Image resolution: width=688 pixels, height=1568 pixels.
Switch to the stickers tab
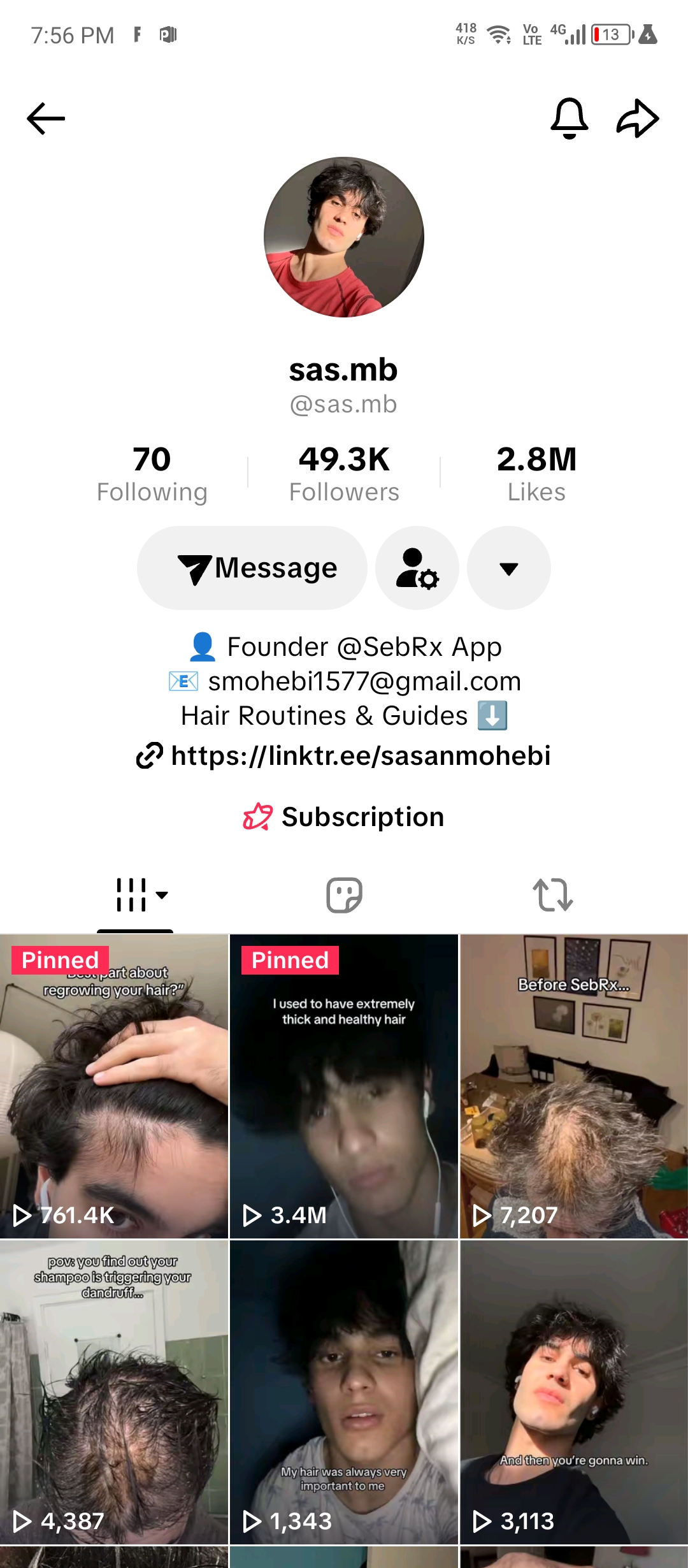point(344,895)
